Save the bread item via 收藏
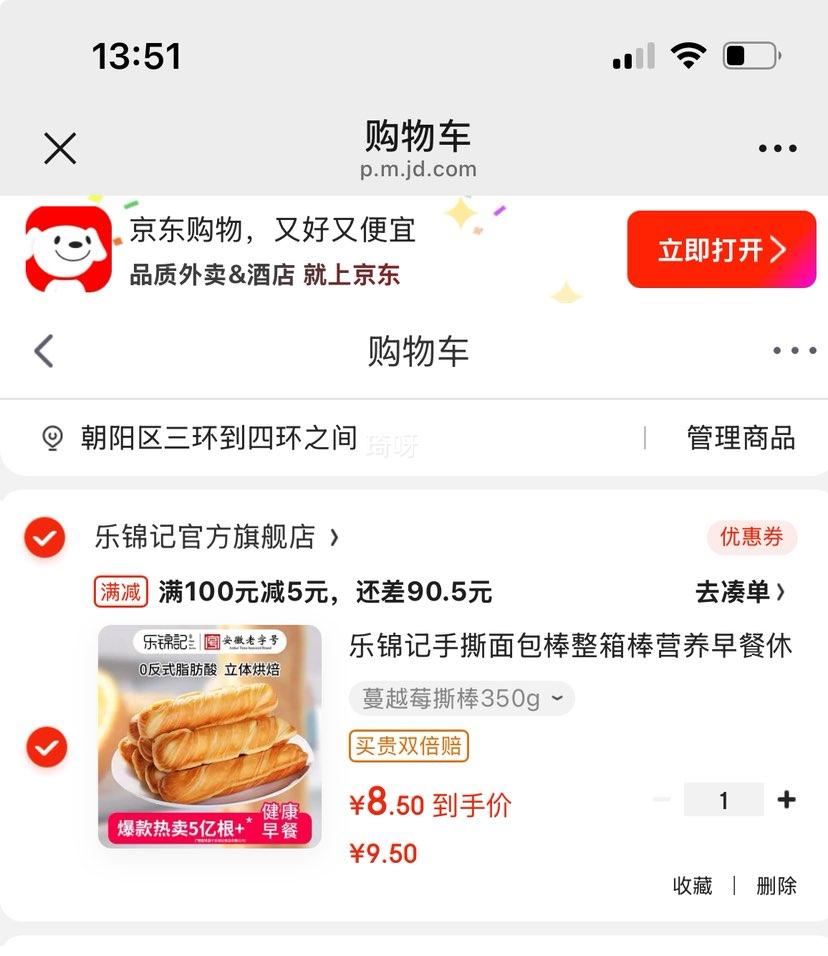 [692, 886]
